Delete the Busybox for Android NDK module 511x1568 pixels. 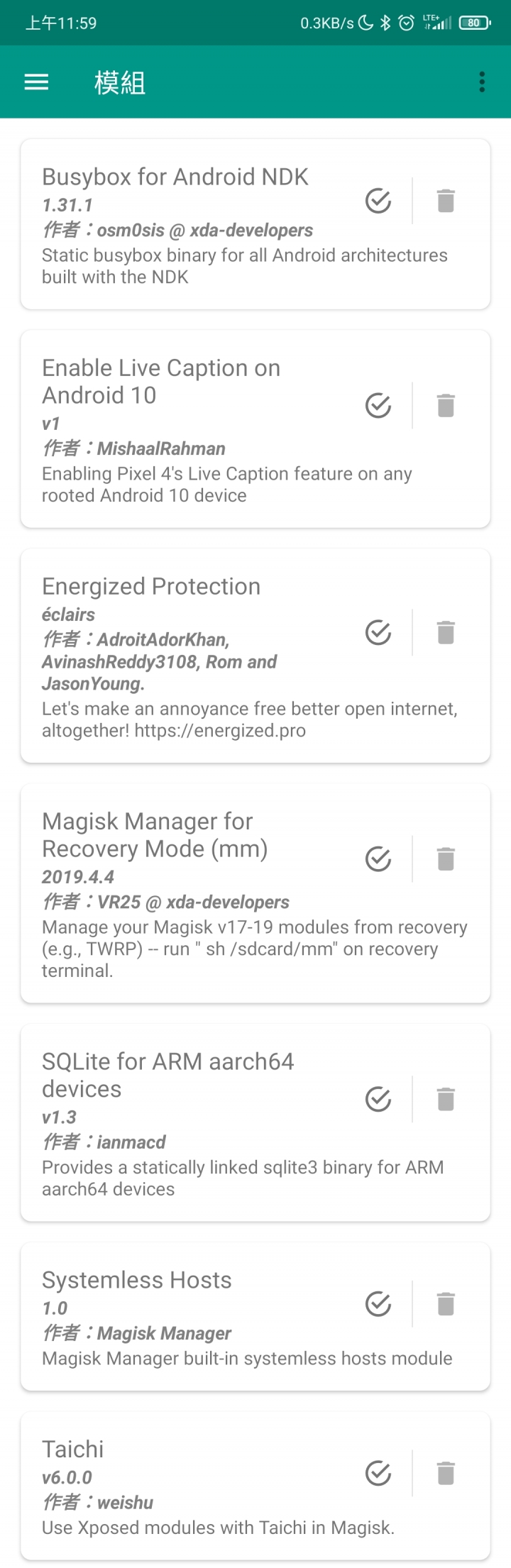446,201
